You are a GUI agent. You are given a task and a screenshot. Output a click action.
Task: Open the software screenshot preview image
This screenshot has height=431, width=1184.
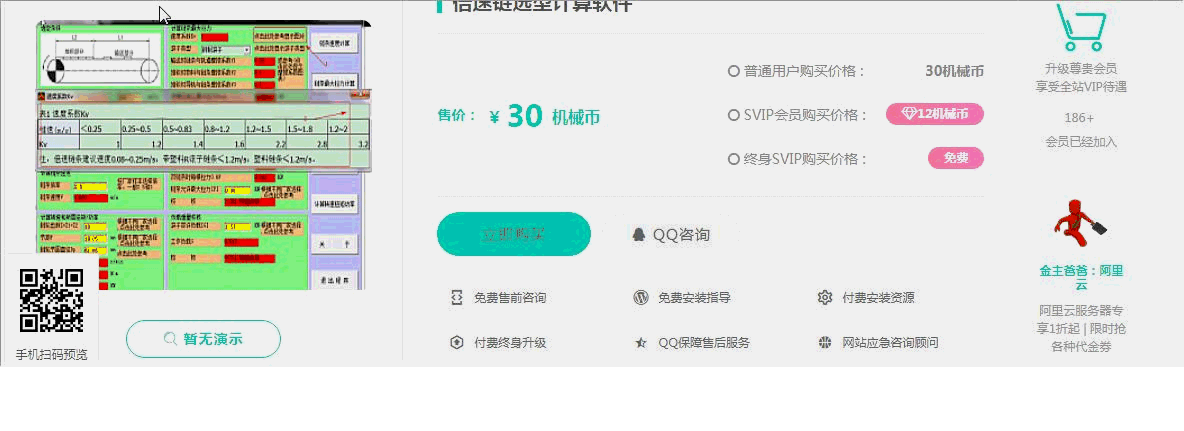tap(203, 155)
